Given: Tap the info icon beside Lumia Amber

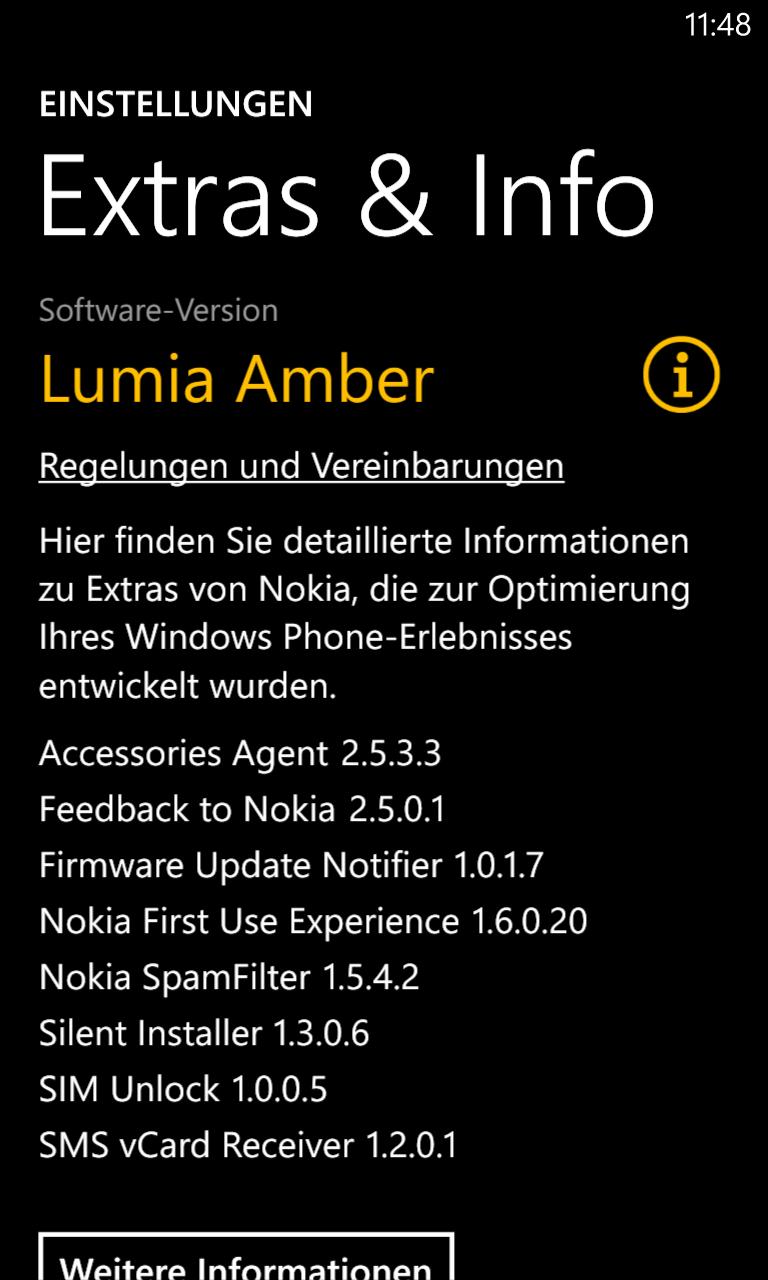Looking at the screenshot, I should 681,375.
